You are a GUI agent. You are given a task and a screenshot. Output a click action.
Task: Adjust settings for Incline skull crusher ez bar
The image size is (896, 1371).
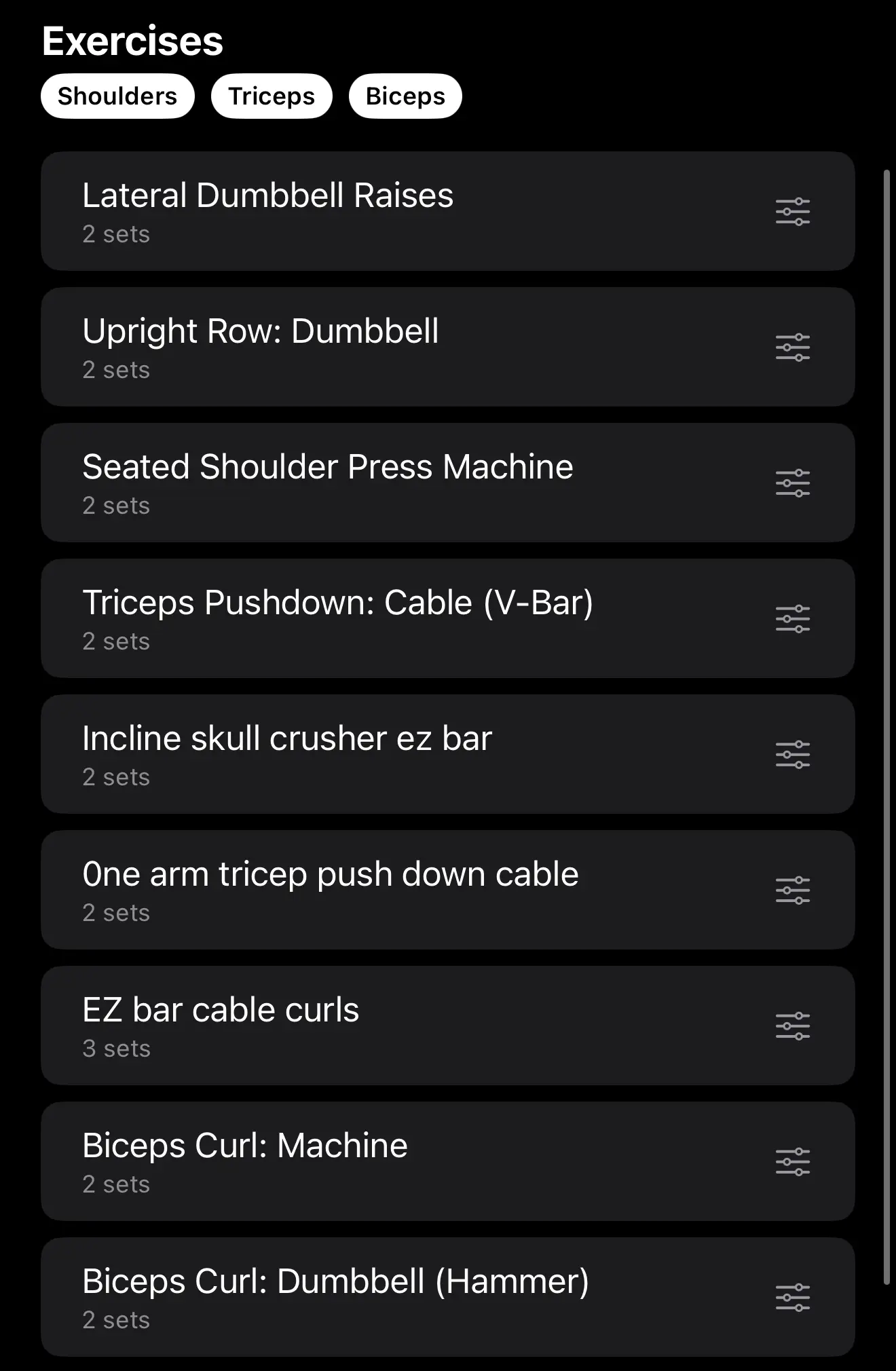pyautogui.click(x=792, y=755)
